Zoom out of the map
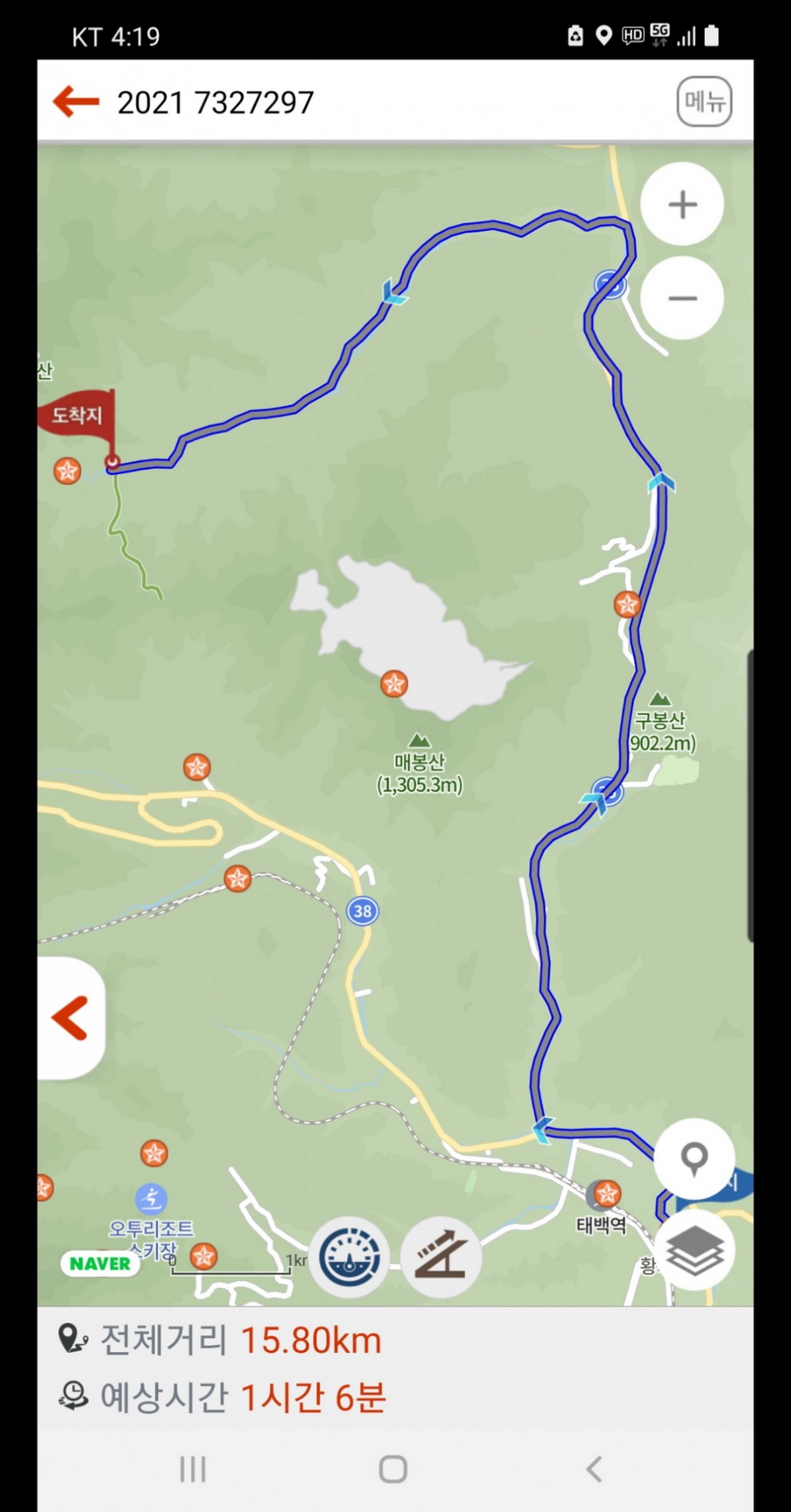 click(x=682, y=299)
